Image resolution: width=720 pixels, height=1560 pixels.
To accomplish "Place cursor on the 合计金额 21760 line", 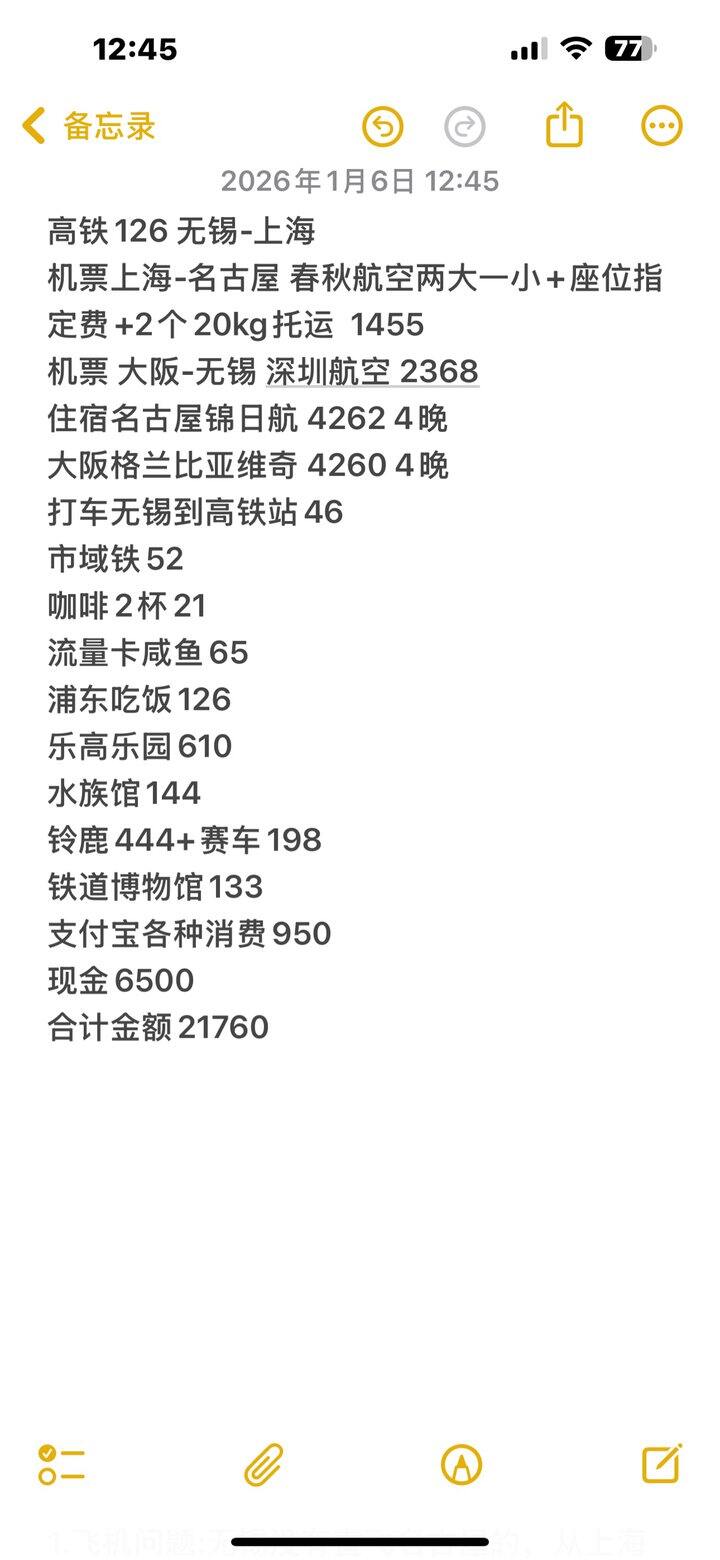I will pos(158,1027).
